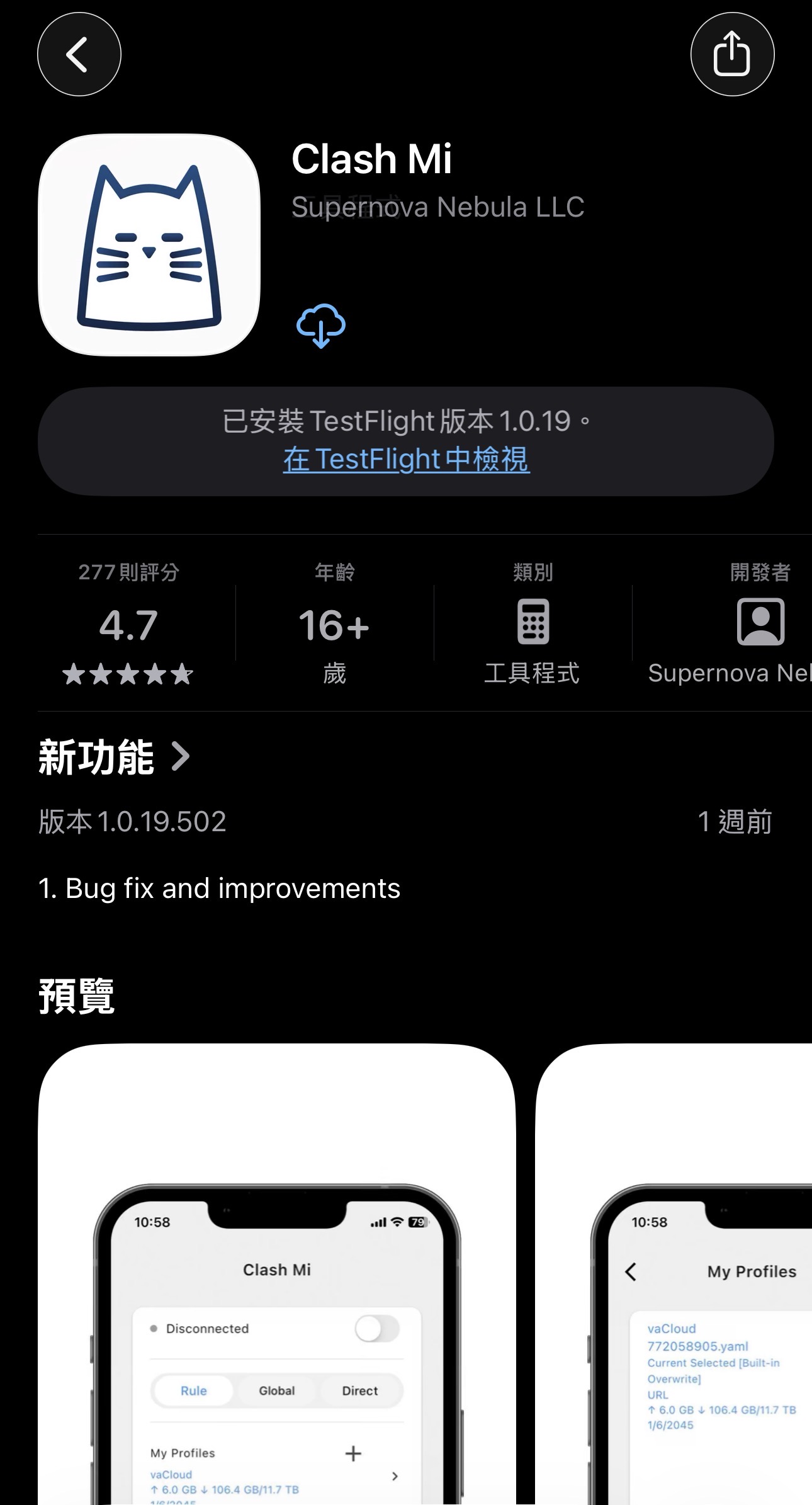
Task: Tap the Clash Mi app icon
Action: [149, 246]
